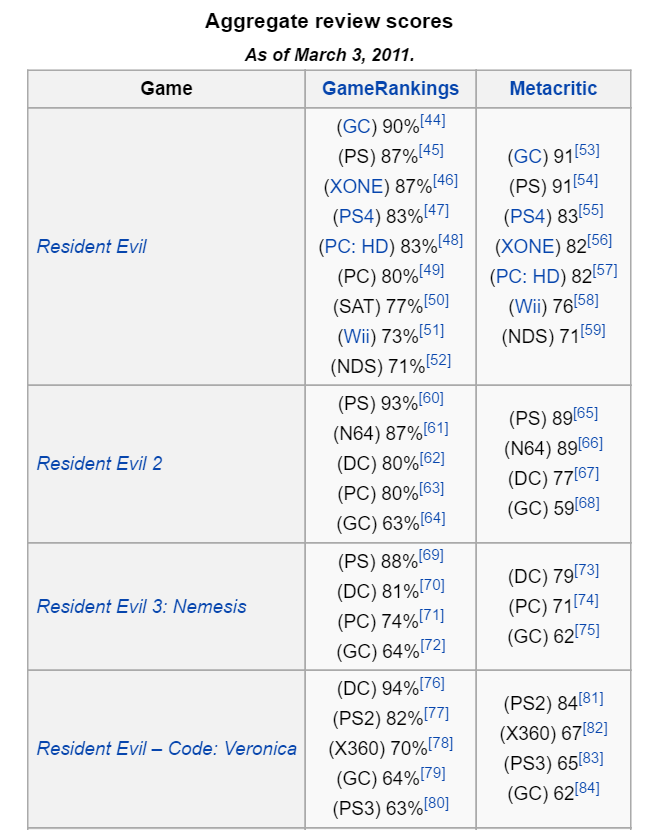The height and width of the screenshot is (830, 655).
Task: Jump to citation 44
Action: pos(433,121)
